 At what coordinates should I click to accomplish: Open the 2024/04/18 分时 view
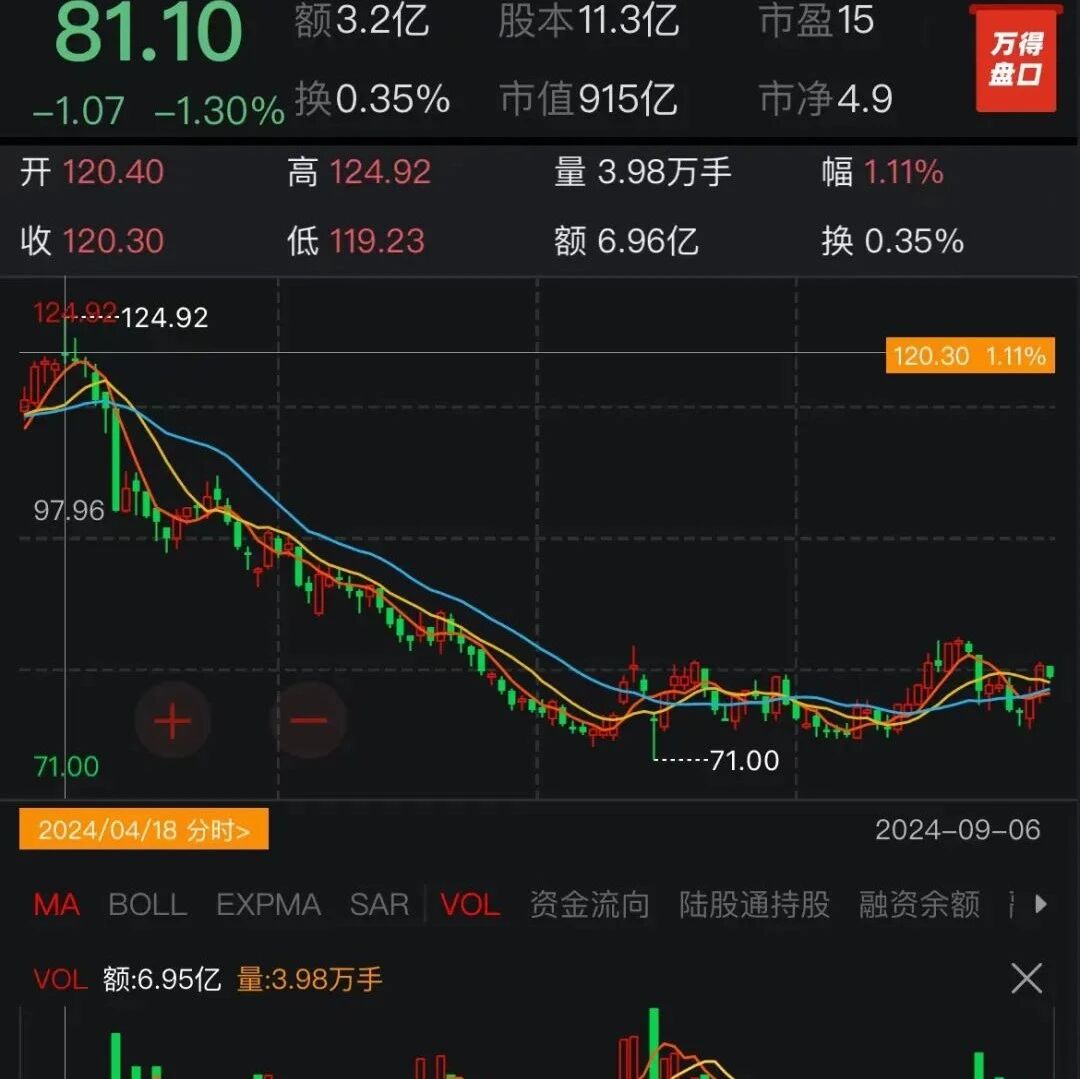[x=144, y=829]
